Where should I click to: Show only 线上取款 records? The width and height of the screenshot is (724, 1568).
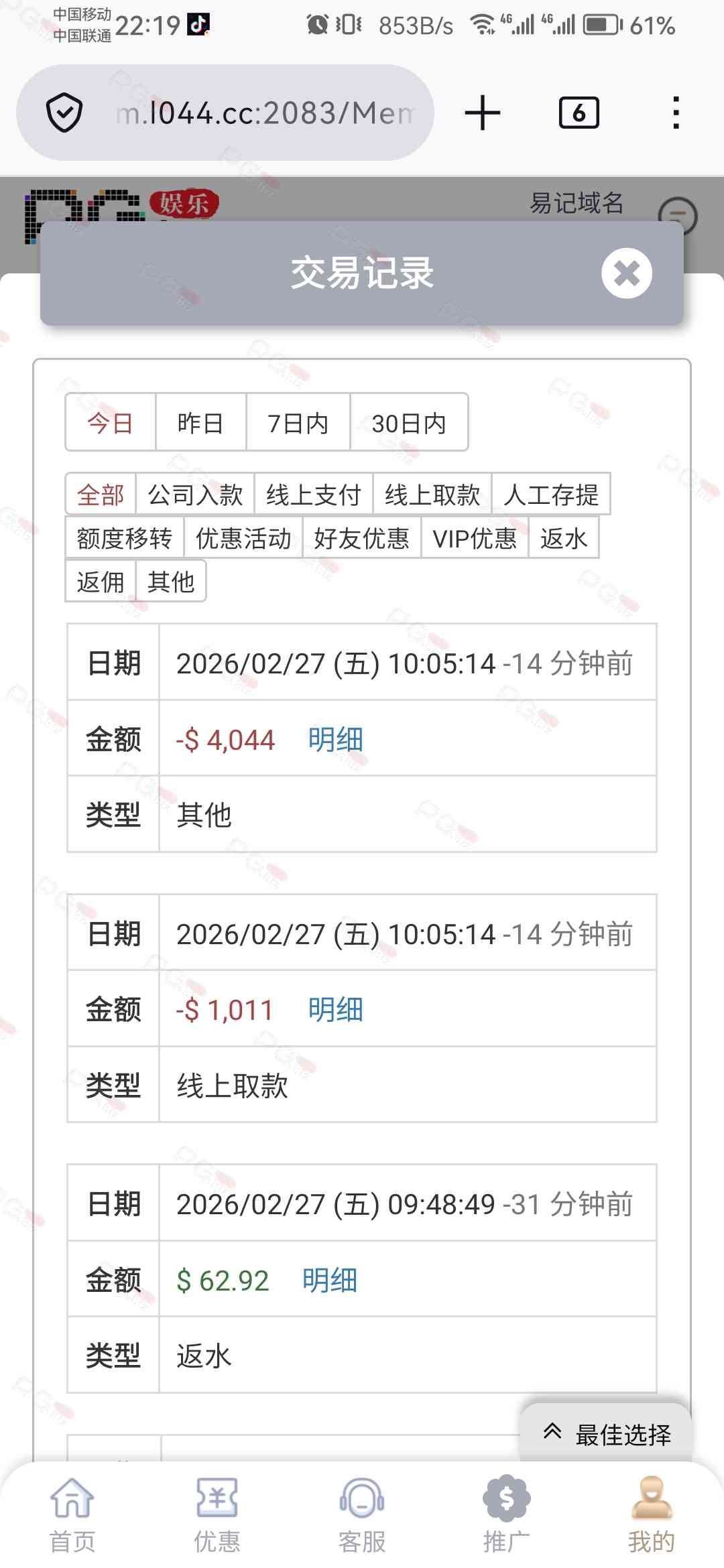click(432, 495)
